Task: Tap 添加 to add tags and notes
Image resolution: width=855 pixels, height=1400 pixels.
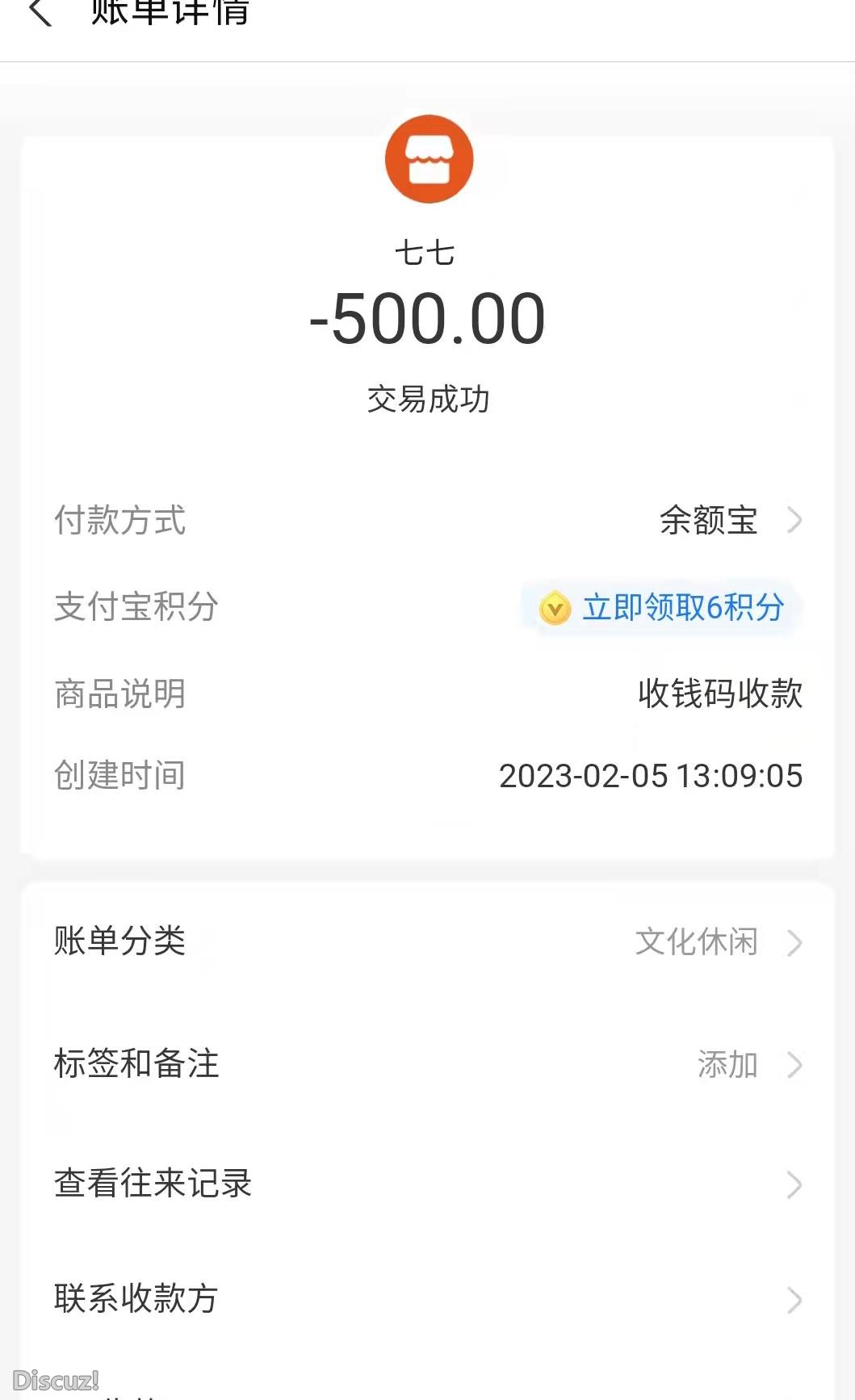Action: coord(727,1066)
